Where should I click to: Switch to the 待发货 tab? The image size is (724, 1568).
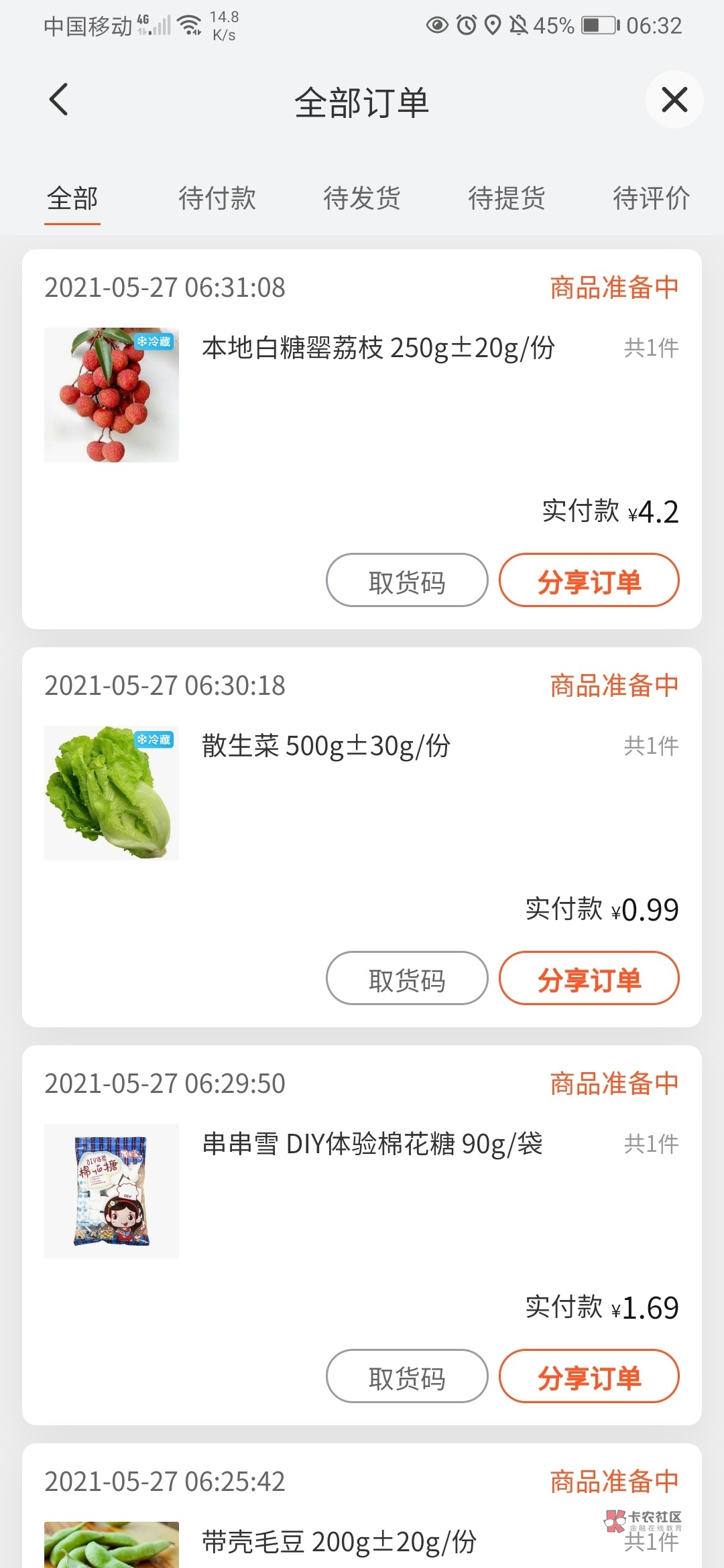pyautogui.click(x=362, y=198)
